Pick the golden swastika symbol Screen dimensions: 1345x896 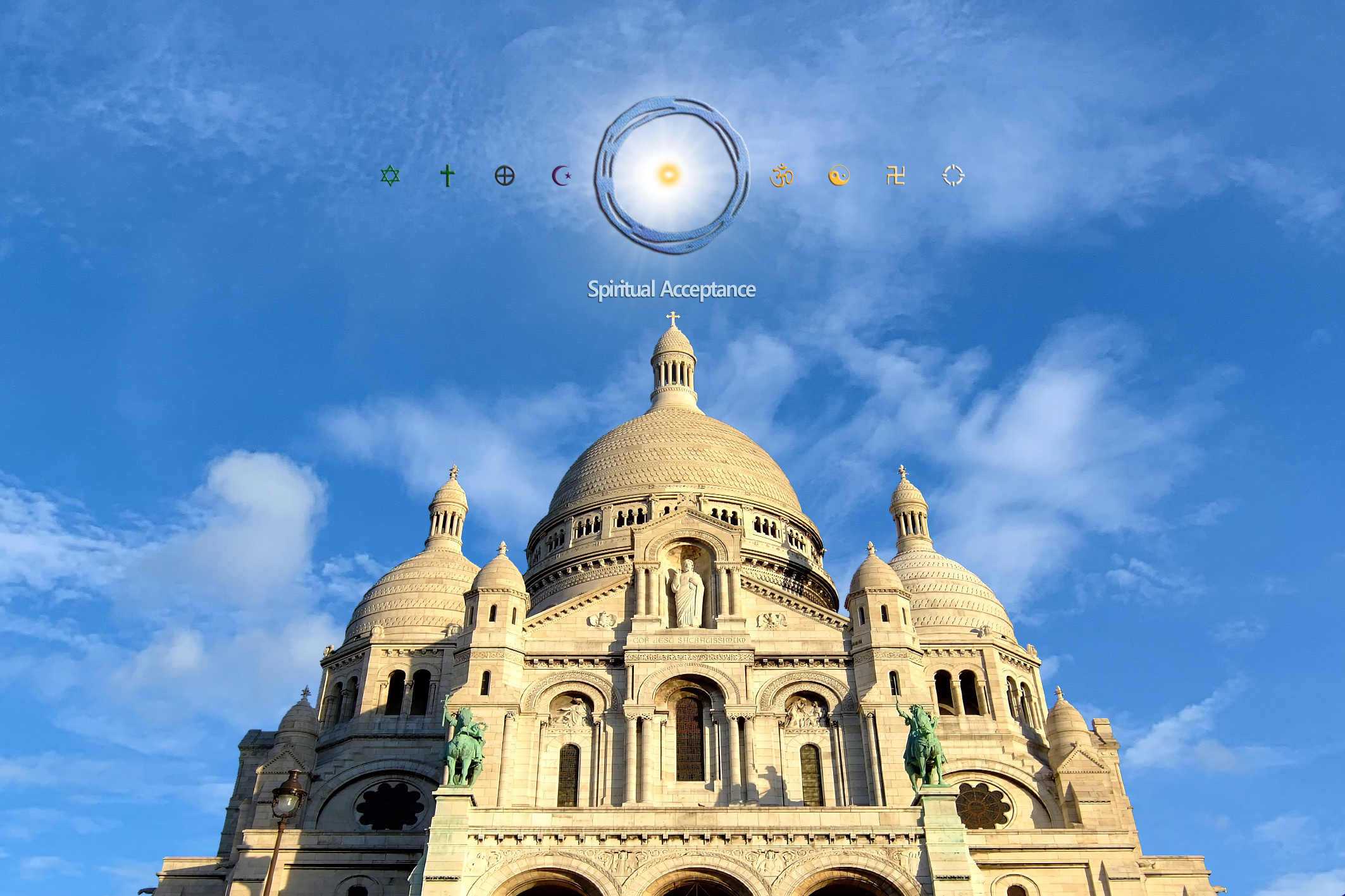pos(896,176)
